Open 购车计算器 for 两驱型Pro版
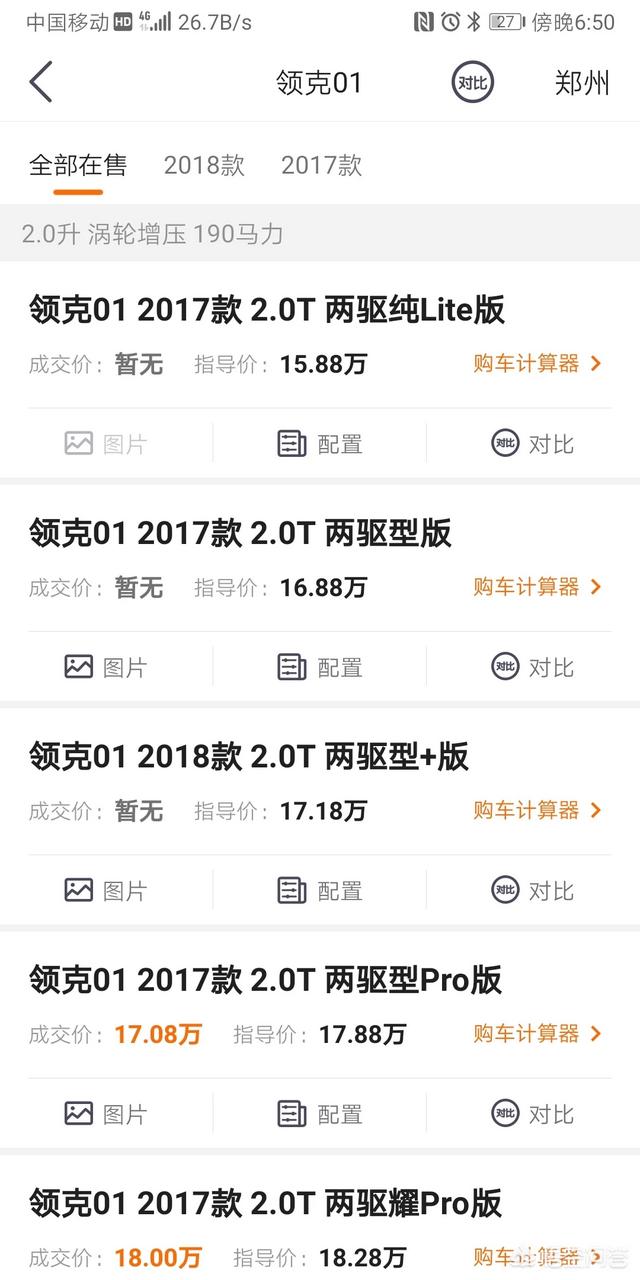The image size is (640, 1280). point(537,1033)
